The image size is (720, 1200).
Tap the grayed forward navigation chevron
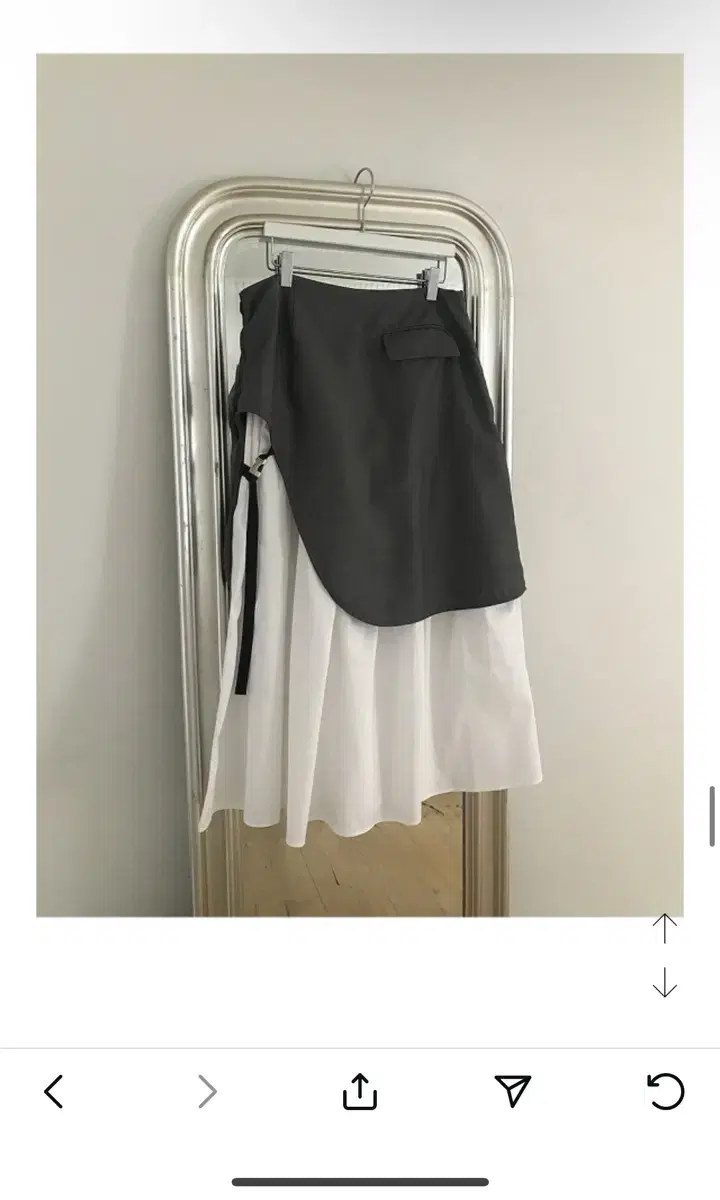click(205, 1090)
